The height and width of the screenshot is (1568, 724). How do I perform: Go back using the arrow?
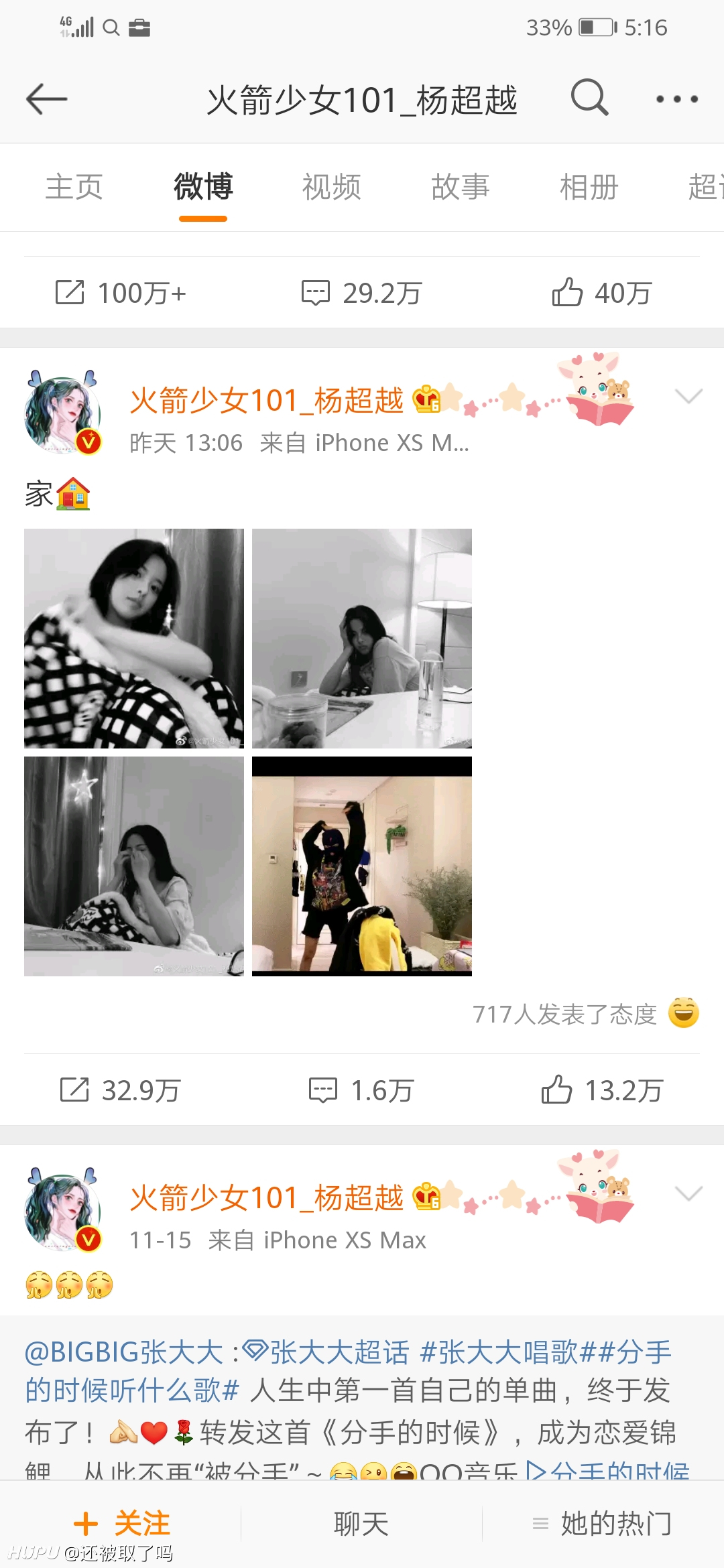click(46, 99)
